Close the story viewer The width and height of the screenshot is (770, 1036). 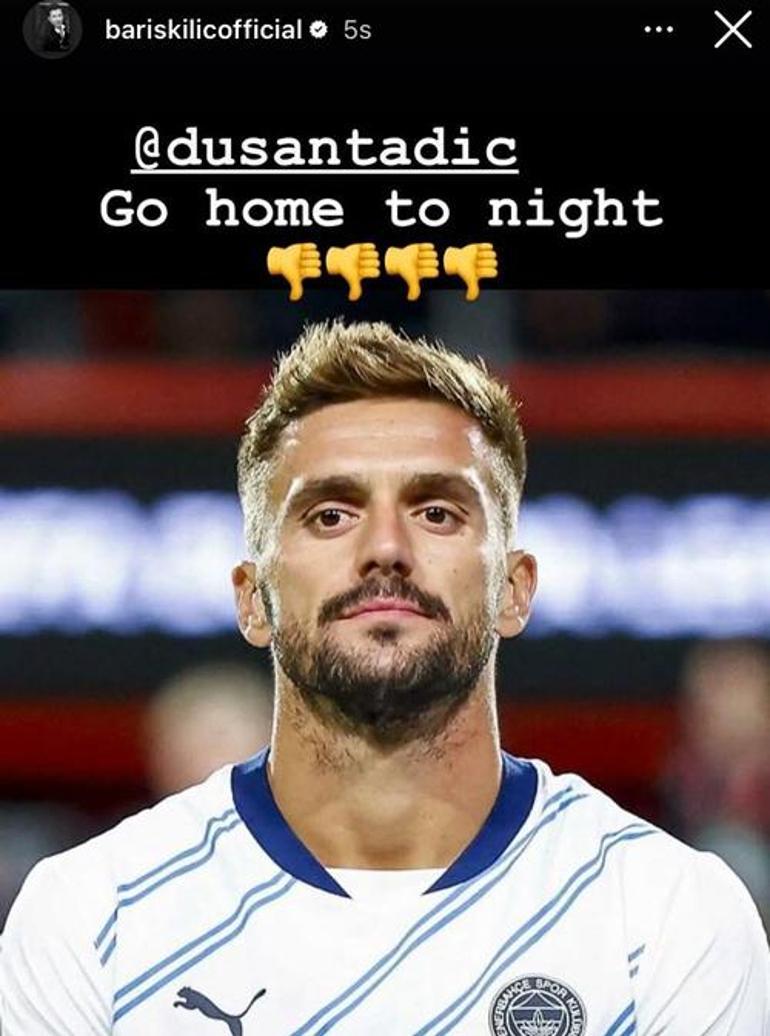point(732,30)
